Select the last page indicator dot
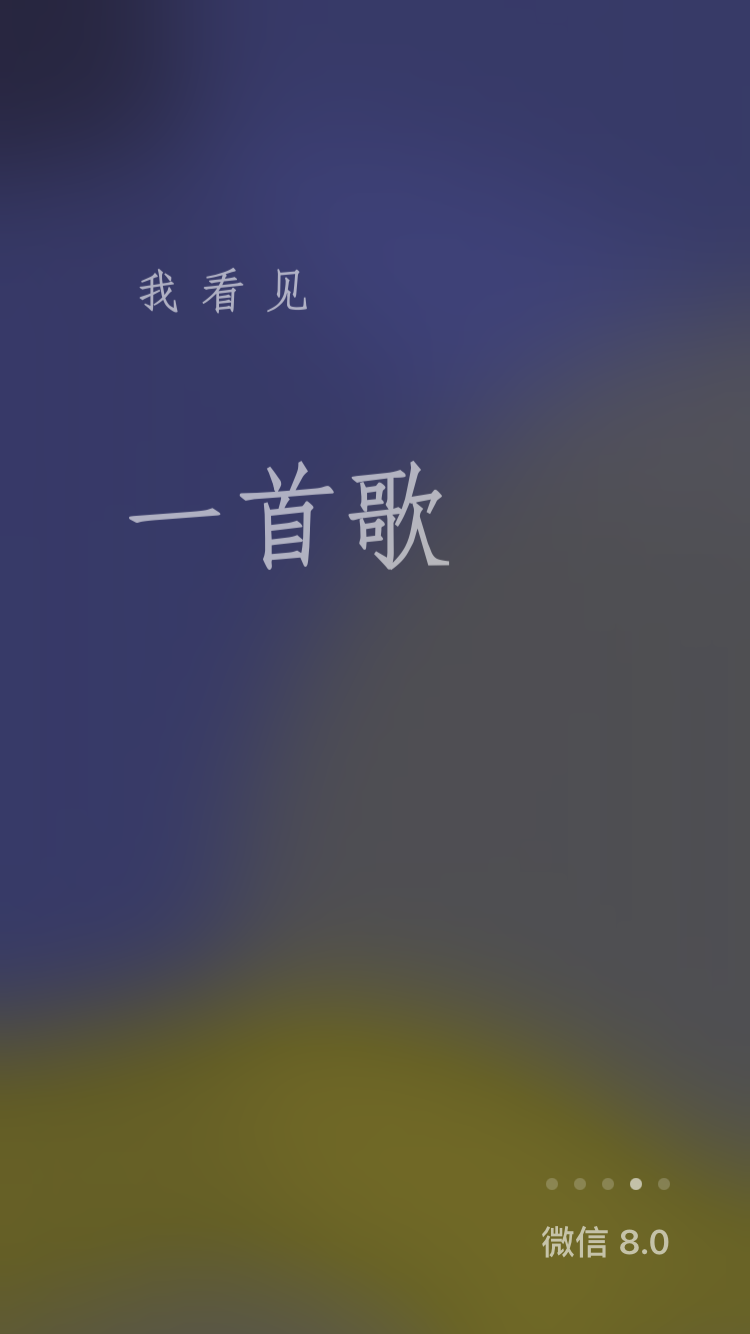 coord(664,1184)
